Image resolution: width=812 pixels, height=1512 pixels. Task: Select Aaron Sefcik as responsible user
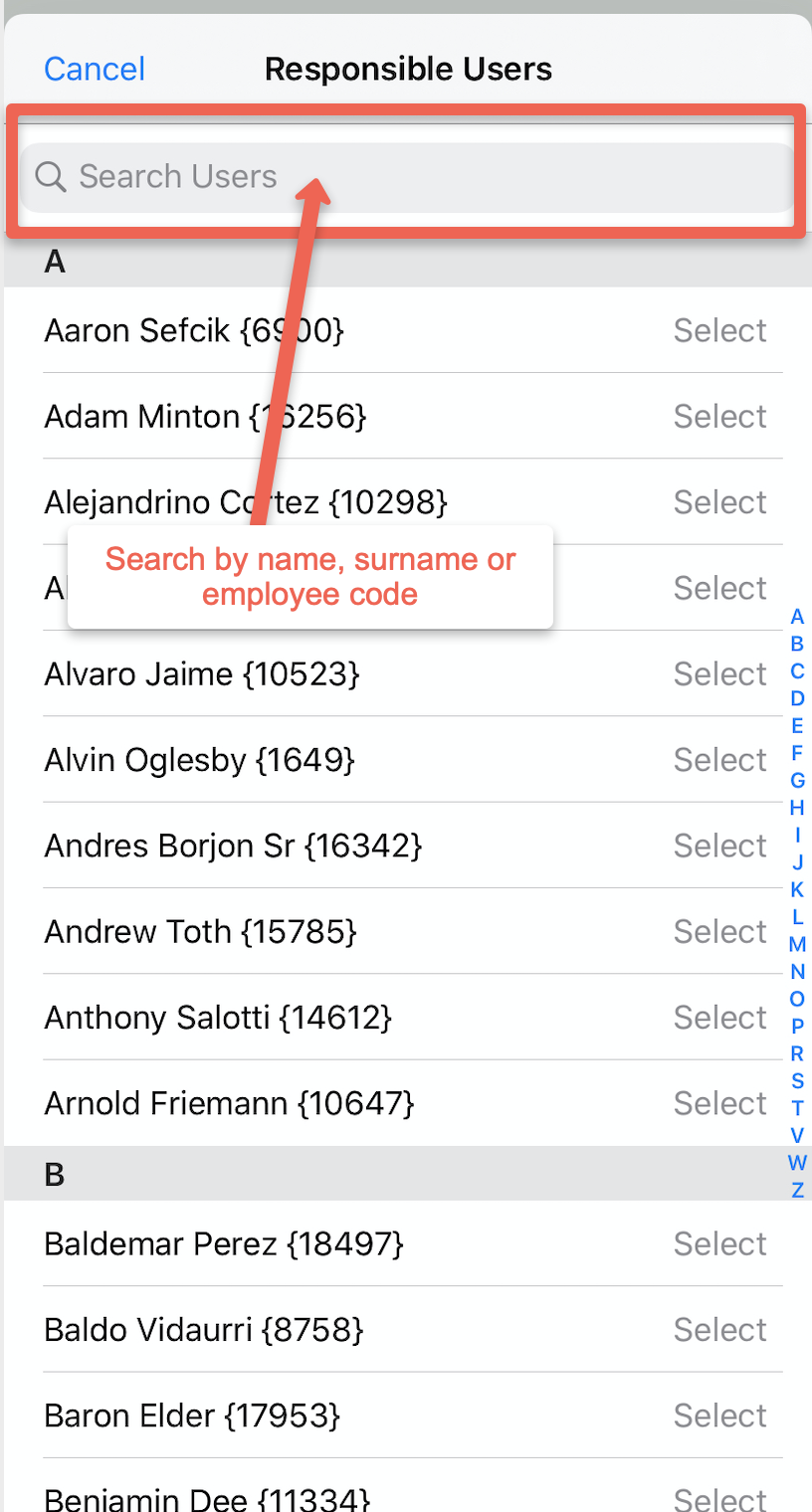[719, 330]
